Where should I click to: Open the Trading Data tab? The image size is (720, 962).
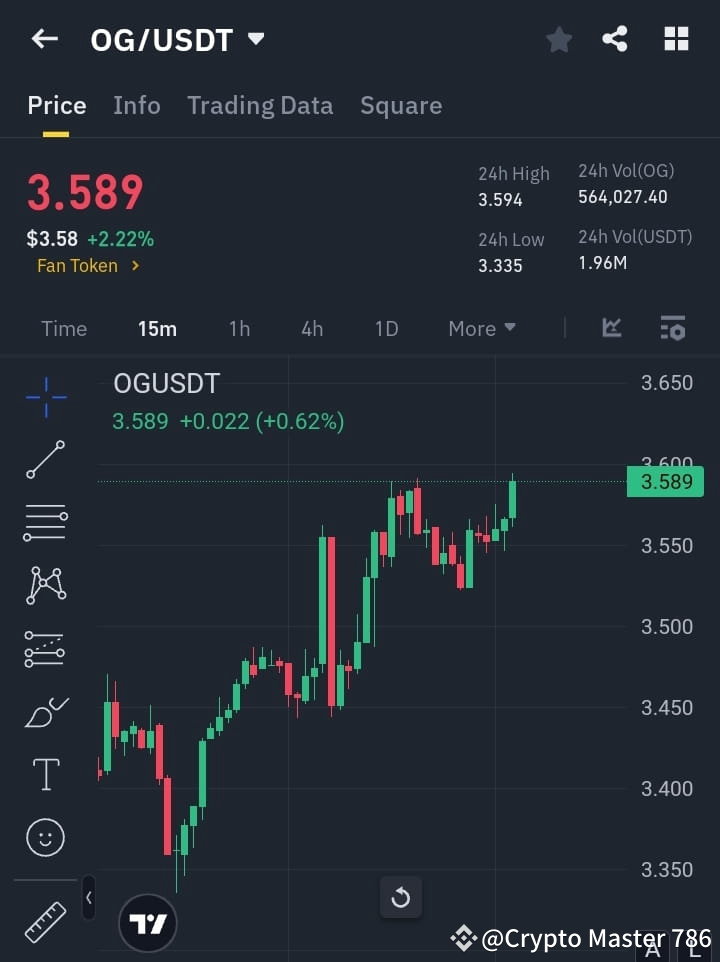tap(260, 105)
